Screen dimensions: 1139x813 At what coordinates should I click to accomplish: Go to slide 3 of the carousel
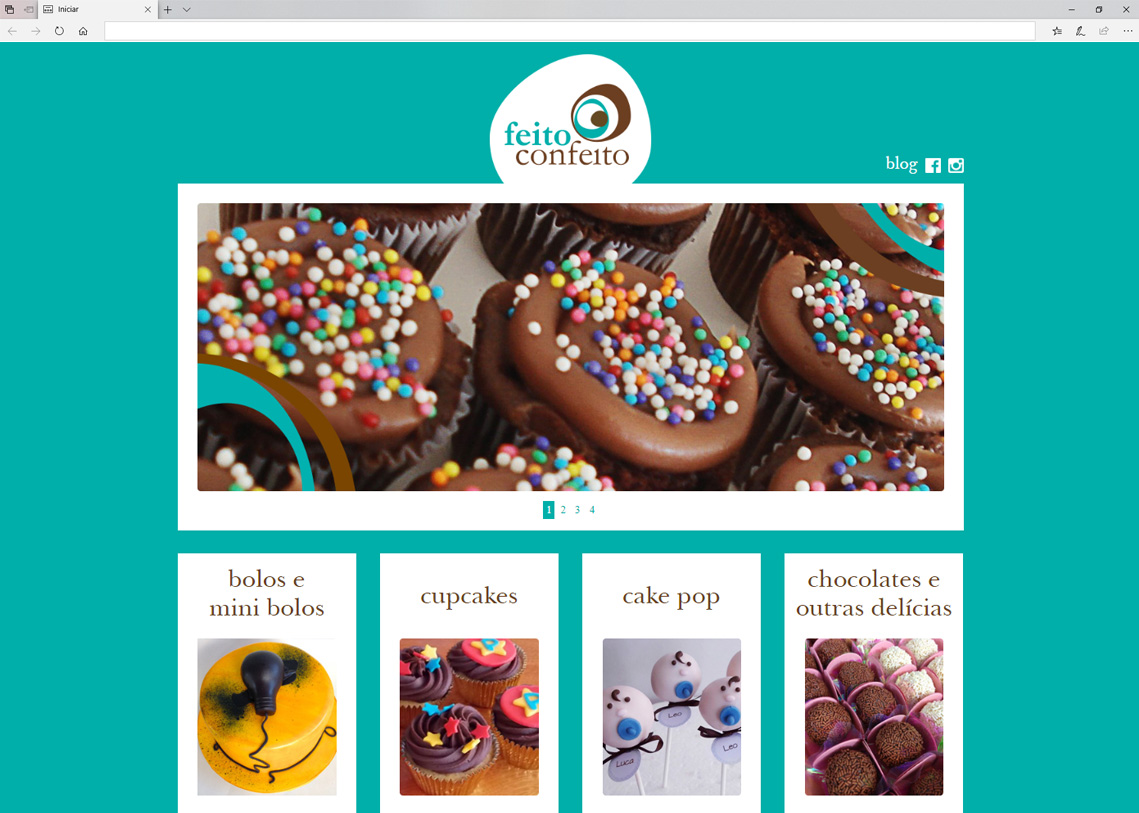tap(577, 510)
